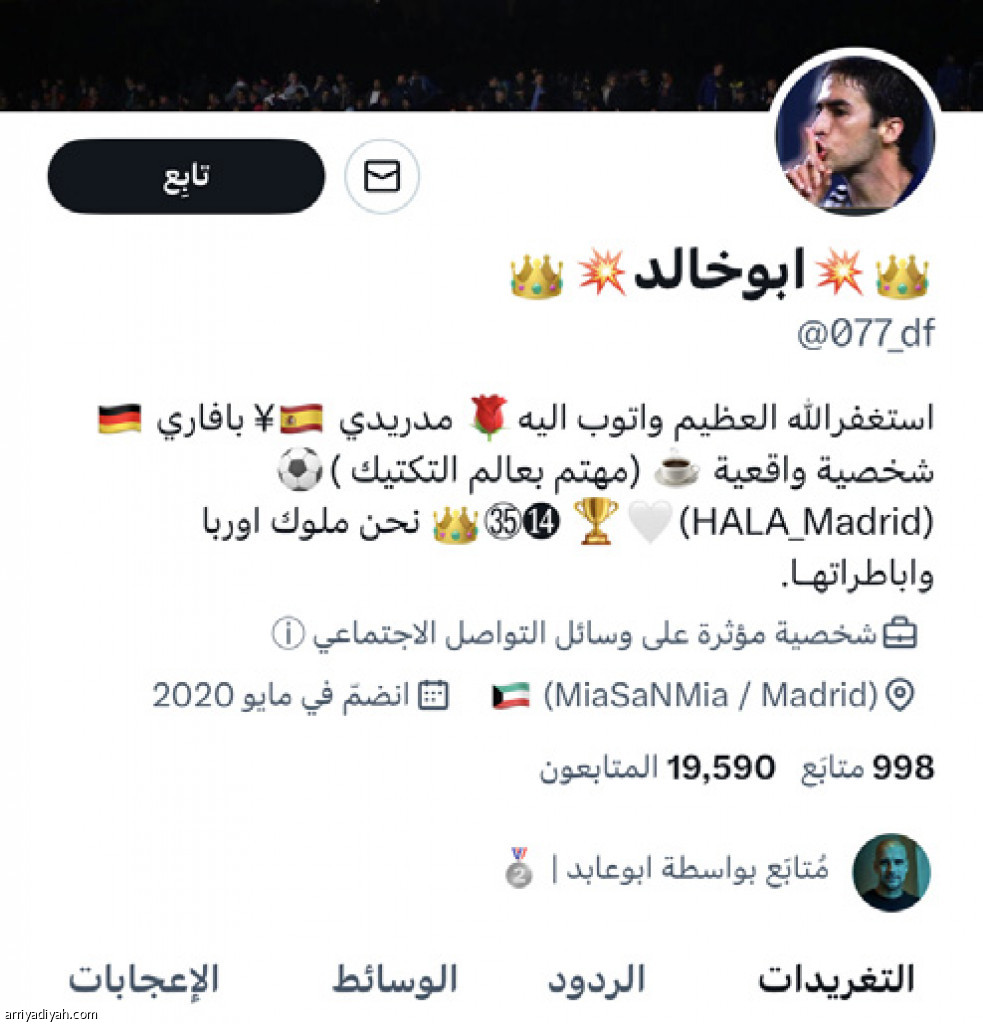
Task: Tap the تابع follow button
Action: tap(186, 176)
